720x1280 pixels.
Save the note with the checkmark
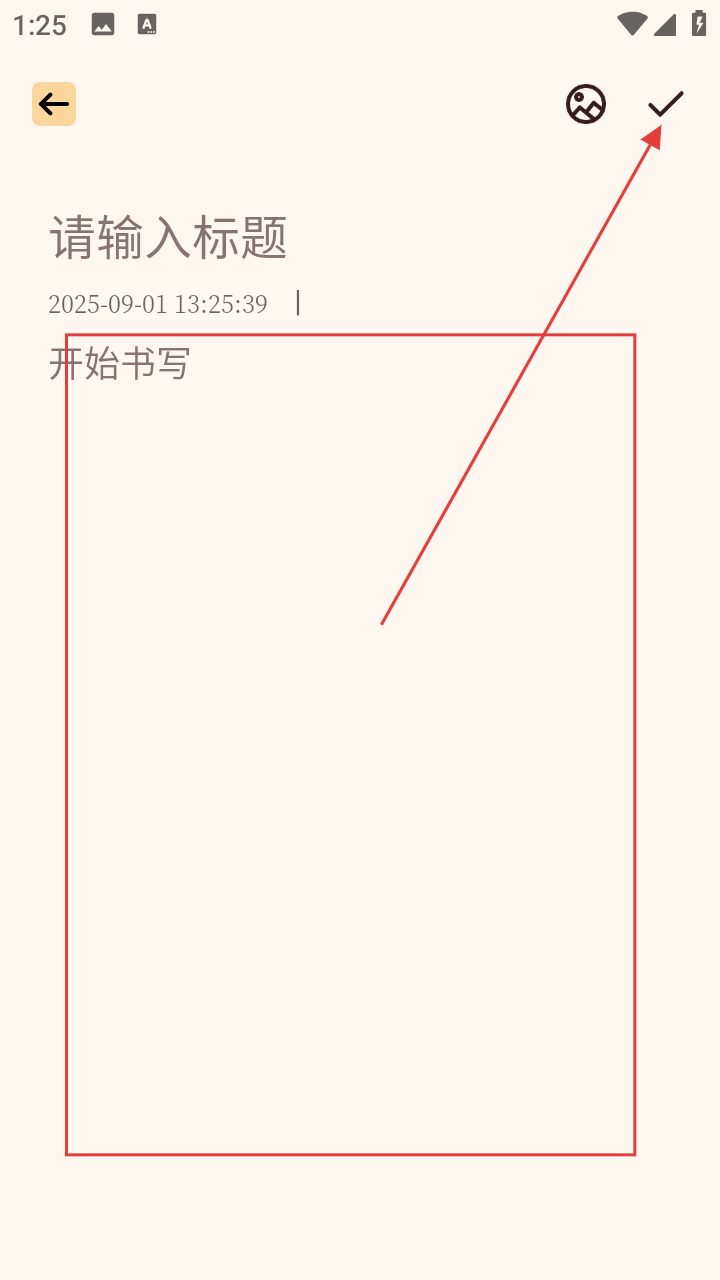(x=666, y=104)
